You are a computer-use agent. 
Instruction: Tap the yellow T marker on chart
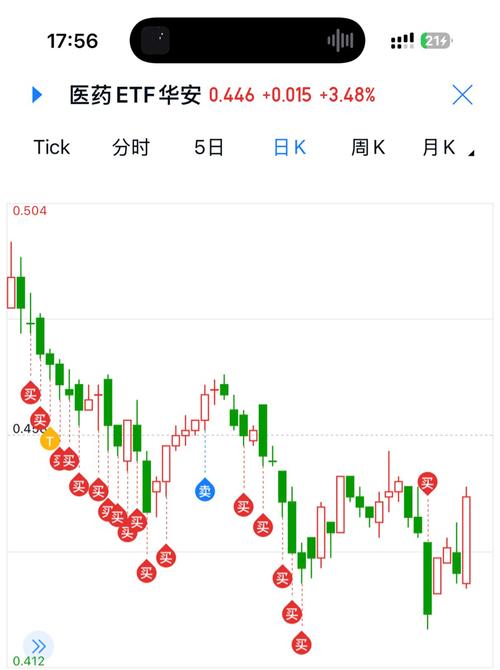[50, 439]
